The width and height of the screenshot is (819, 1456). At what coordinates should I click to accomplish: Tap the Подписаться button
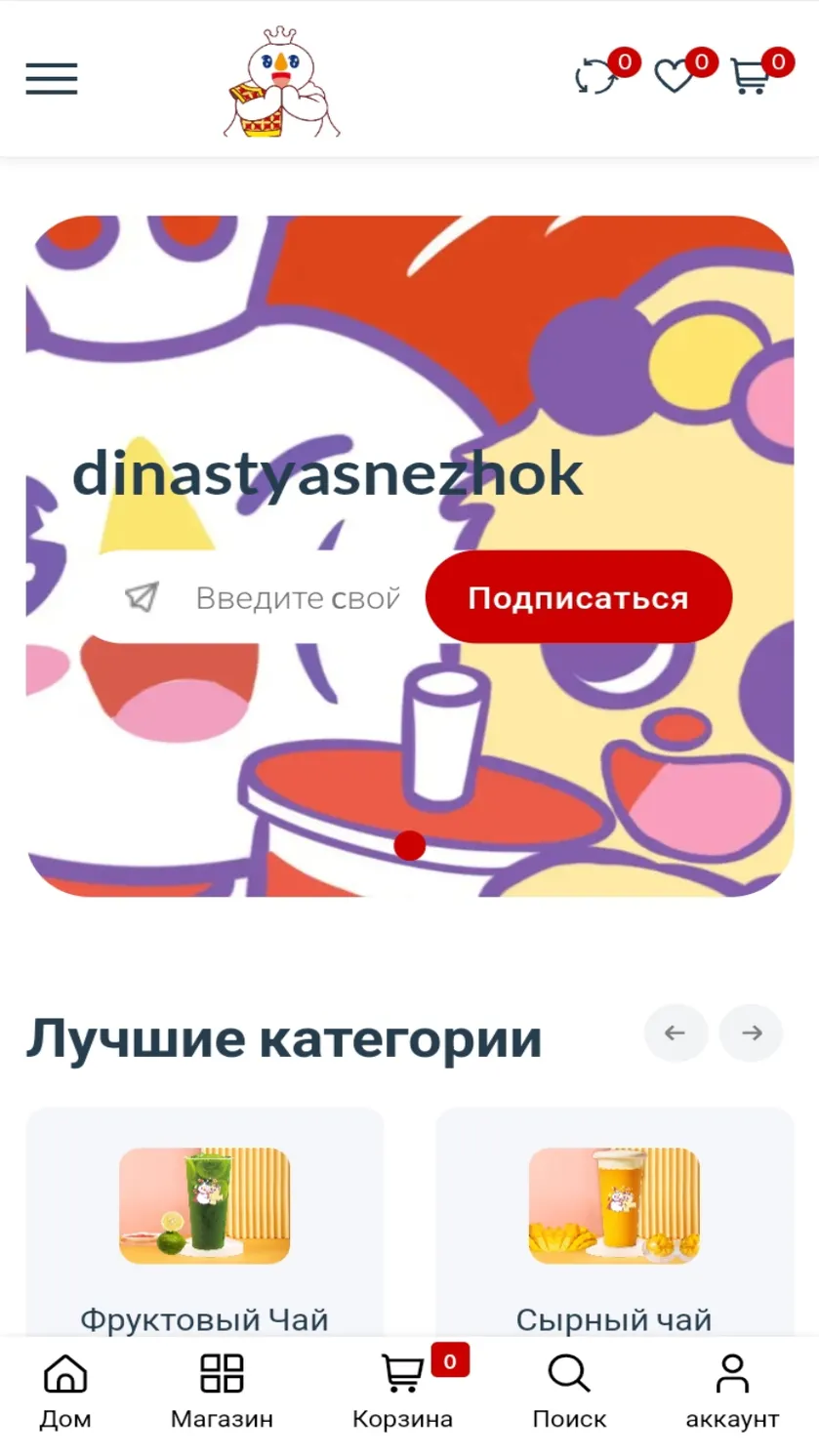[x=578, y=597]
